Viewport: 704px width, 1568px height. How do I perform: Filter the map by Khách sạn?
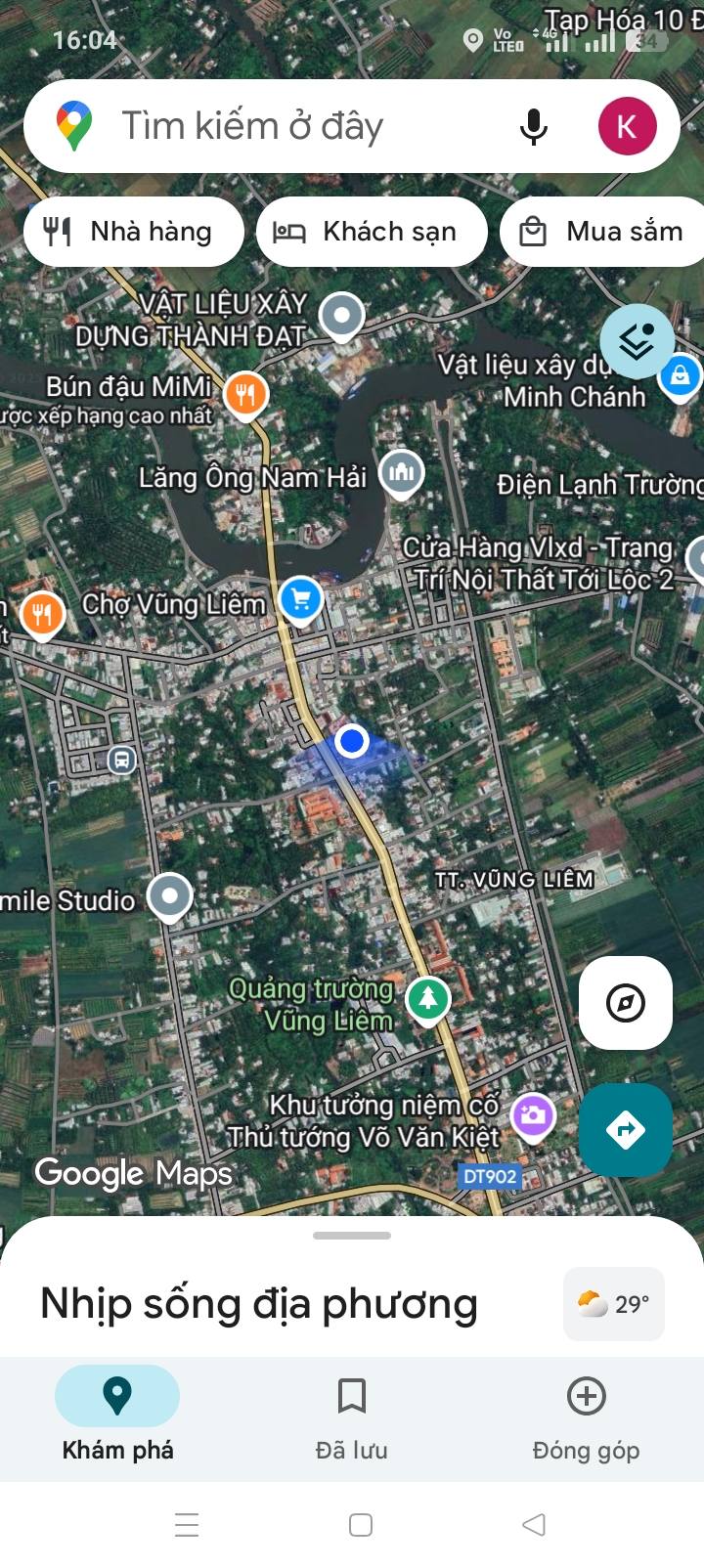(x=372, y=232)
